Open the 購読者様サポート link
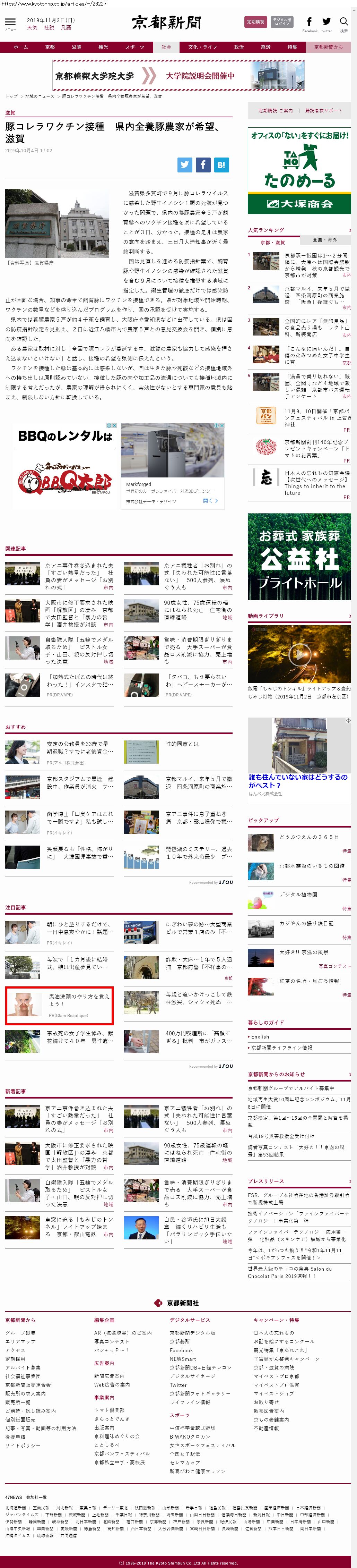The width and height of the screenshot is (357, 1568). coord(323,111)
